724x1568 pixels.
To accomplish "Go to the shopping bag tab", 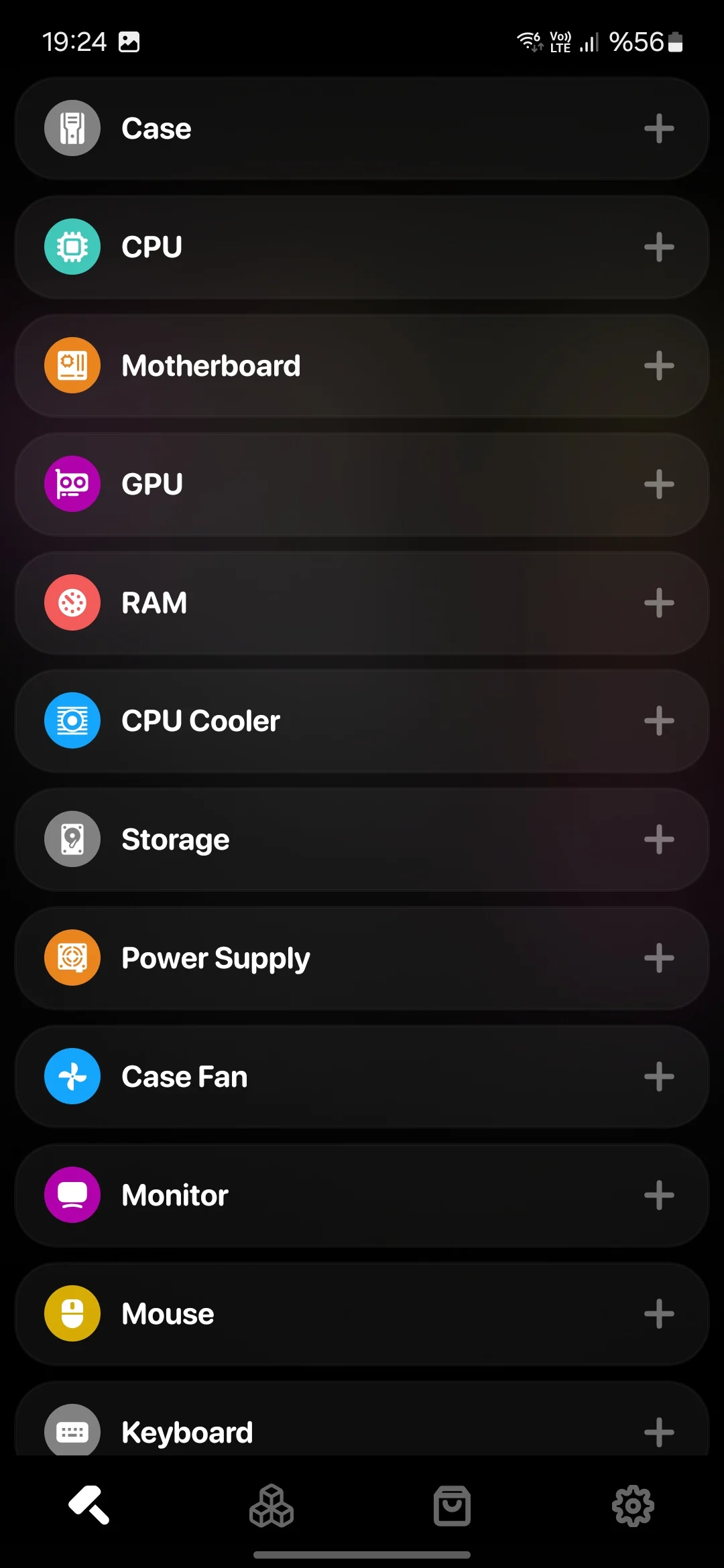I will [452, 1506].
